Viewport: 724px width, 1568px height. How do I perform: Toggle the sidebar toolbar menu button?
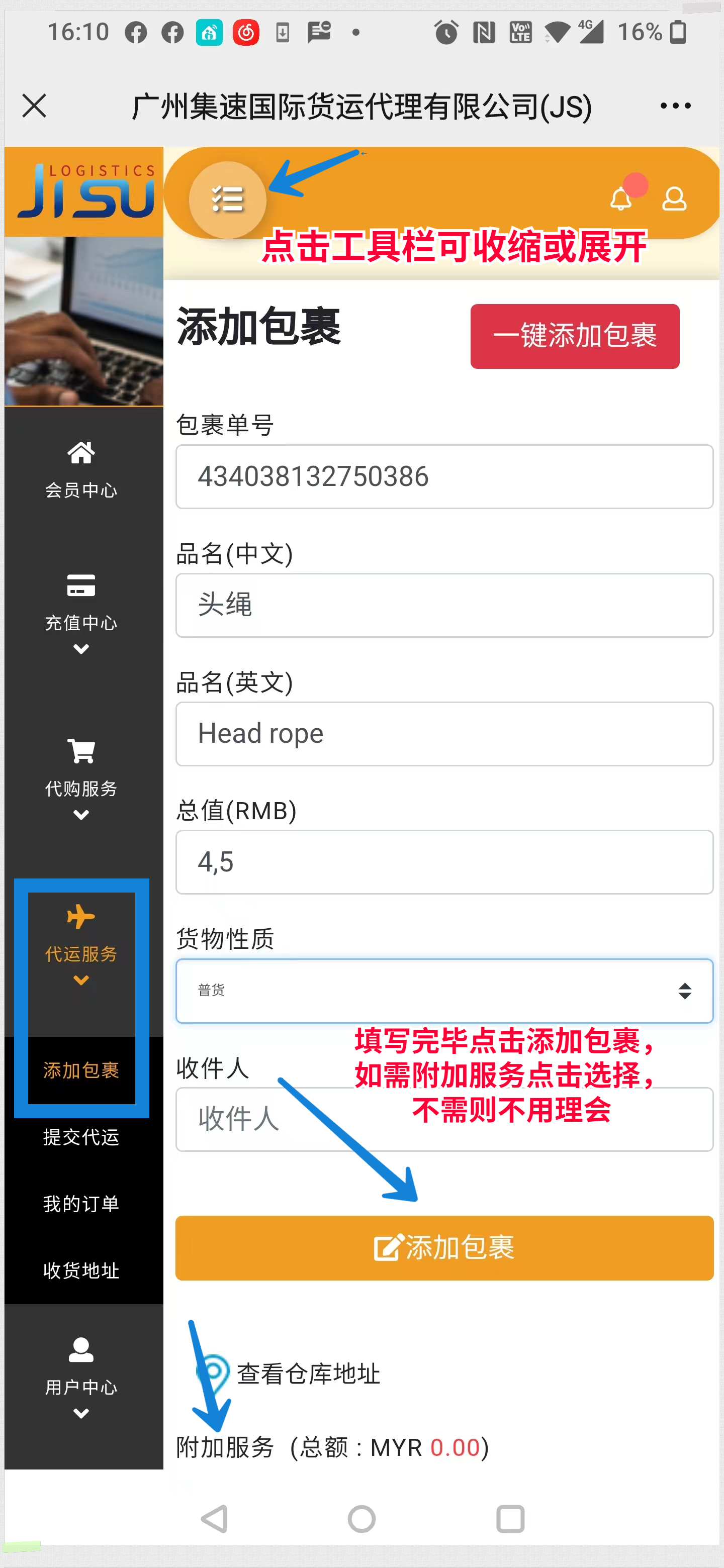227,199
